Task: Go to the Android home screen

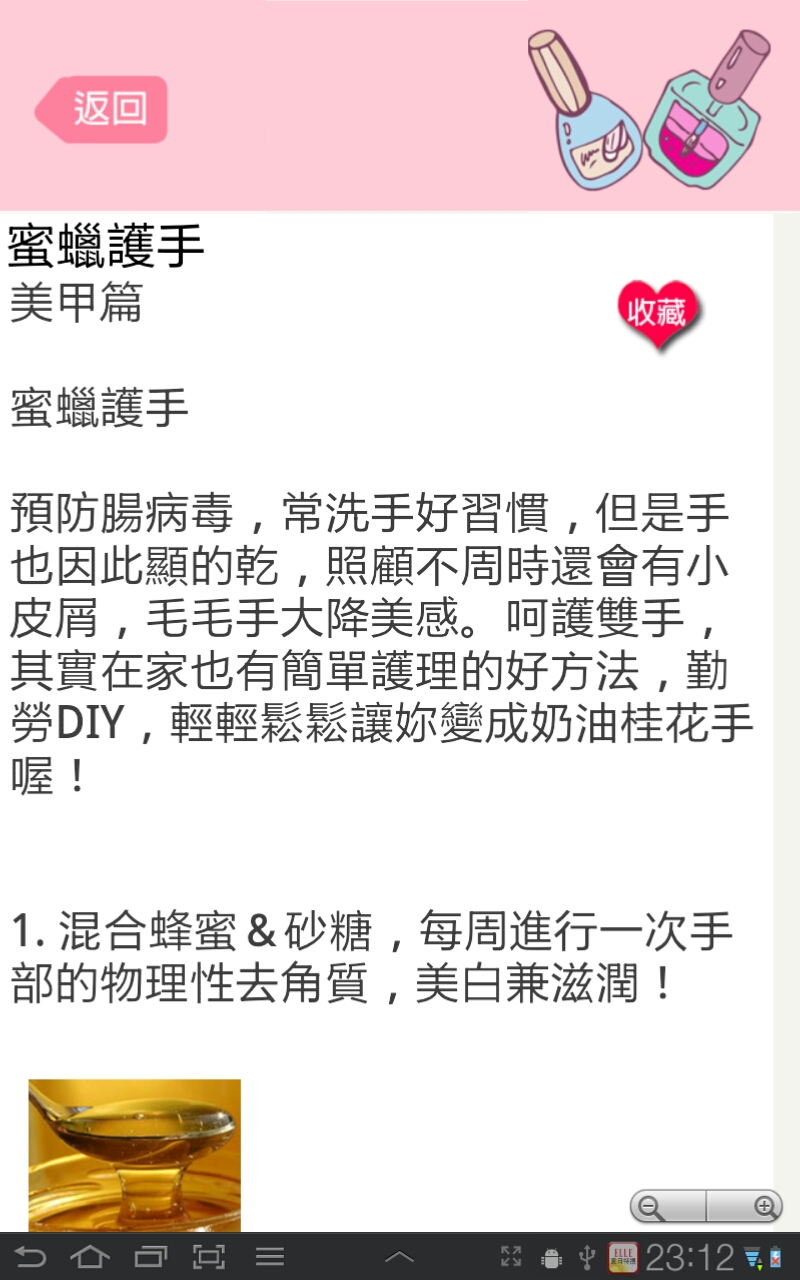Action: (x=90, y=1257)
